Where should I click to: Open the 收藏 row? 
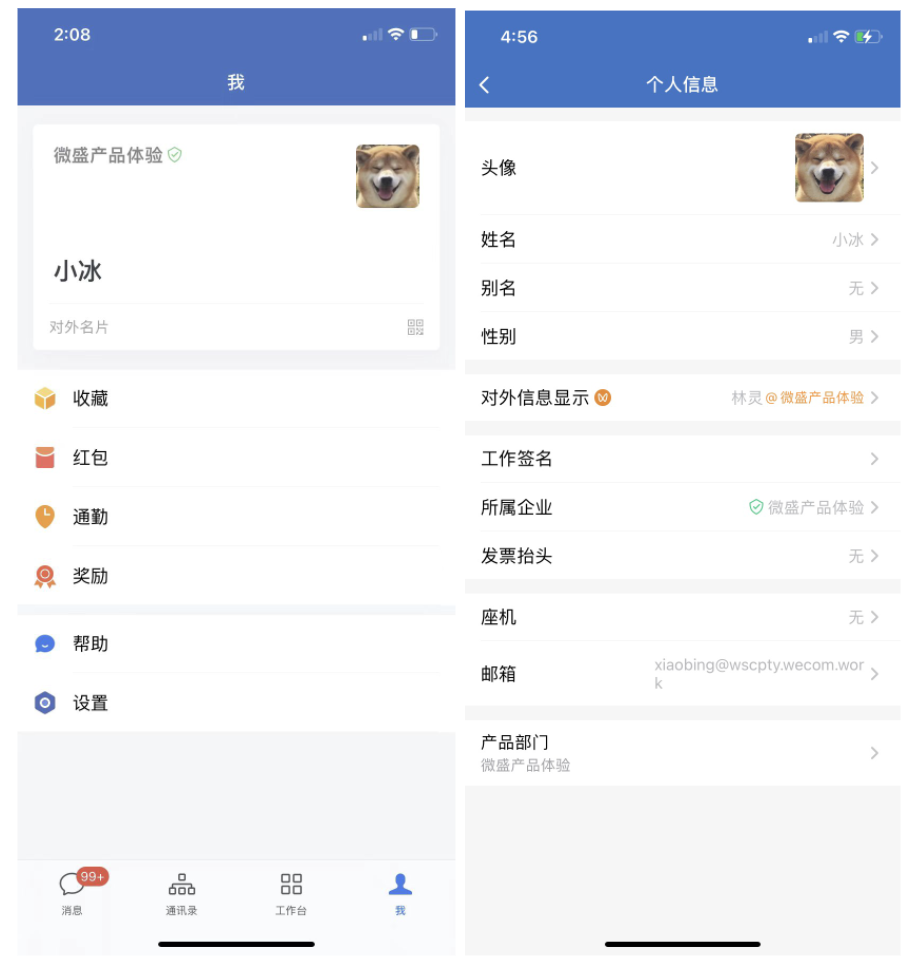pos(236,398)
